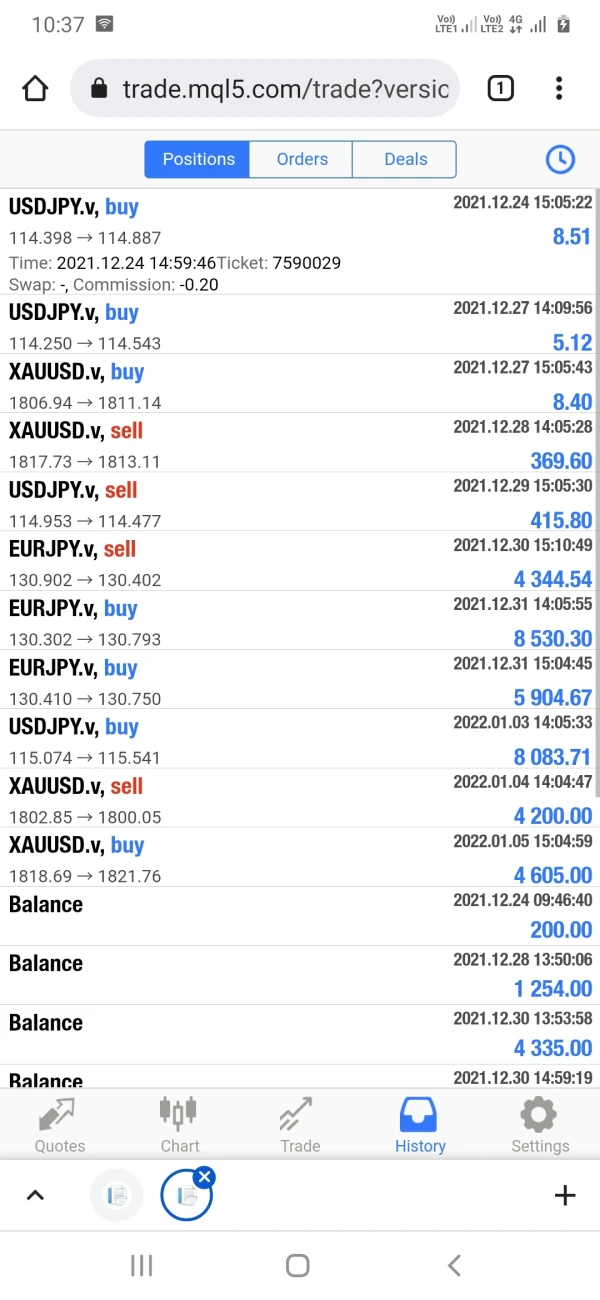Tap the trade.mql5.com address bar
The height and width of the screenshot is (1300, 600).
pyautogui.click(x=265, y=89)
